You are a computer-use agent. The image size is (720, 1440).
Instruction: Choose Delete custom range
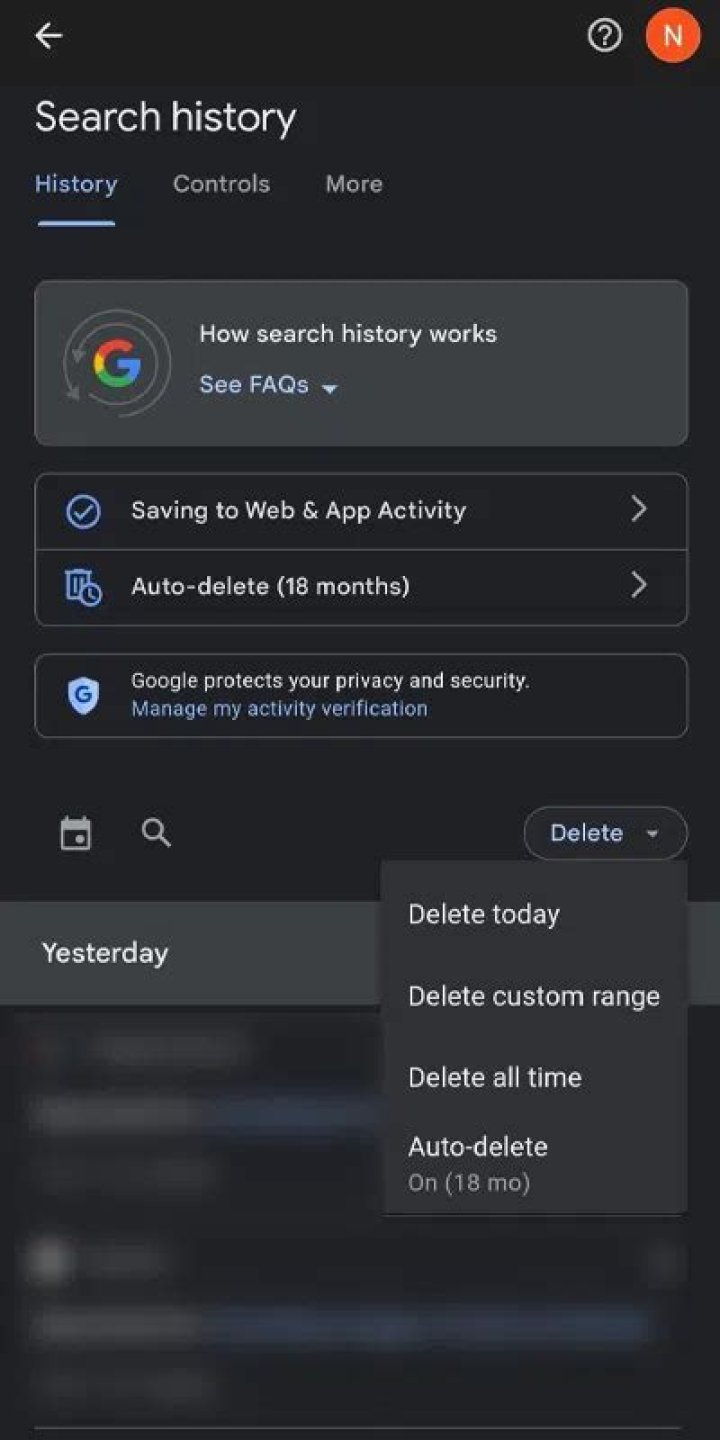(534, 996)
